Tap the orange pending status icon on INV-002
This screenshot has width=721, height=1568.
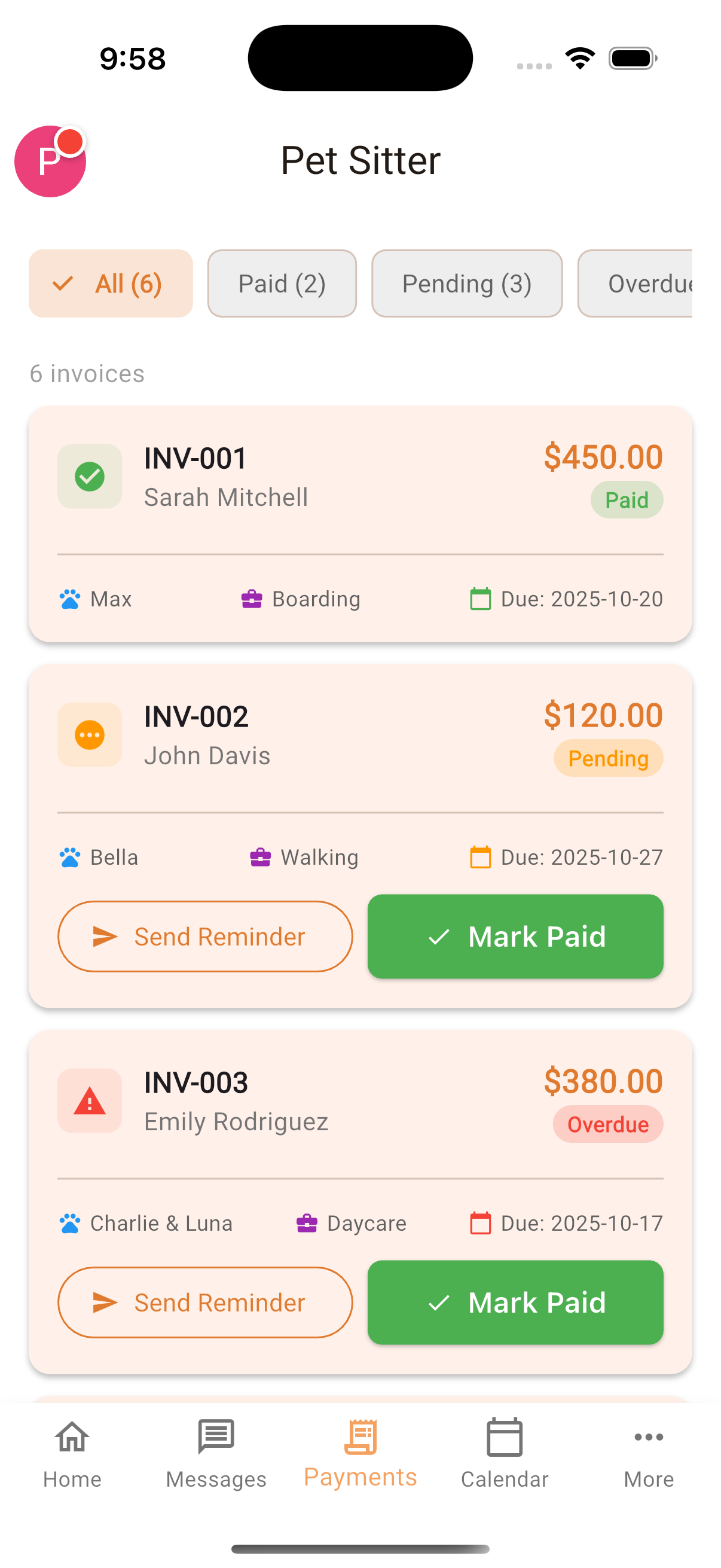pos(90,735)
